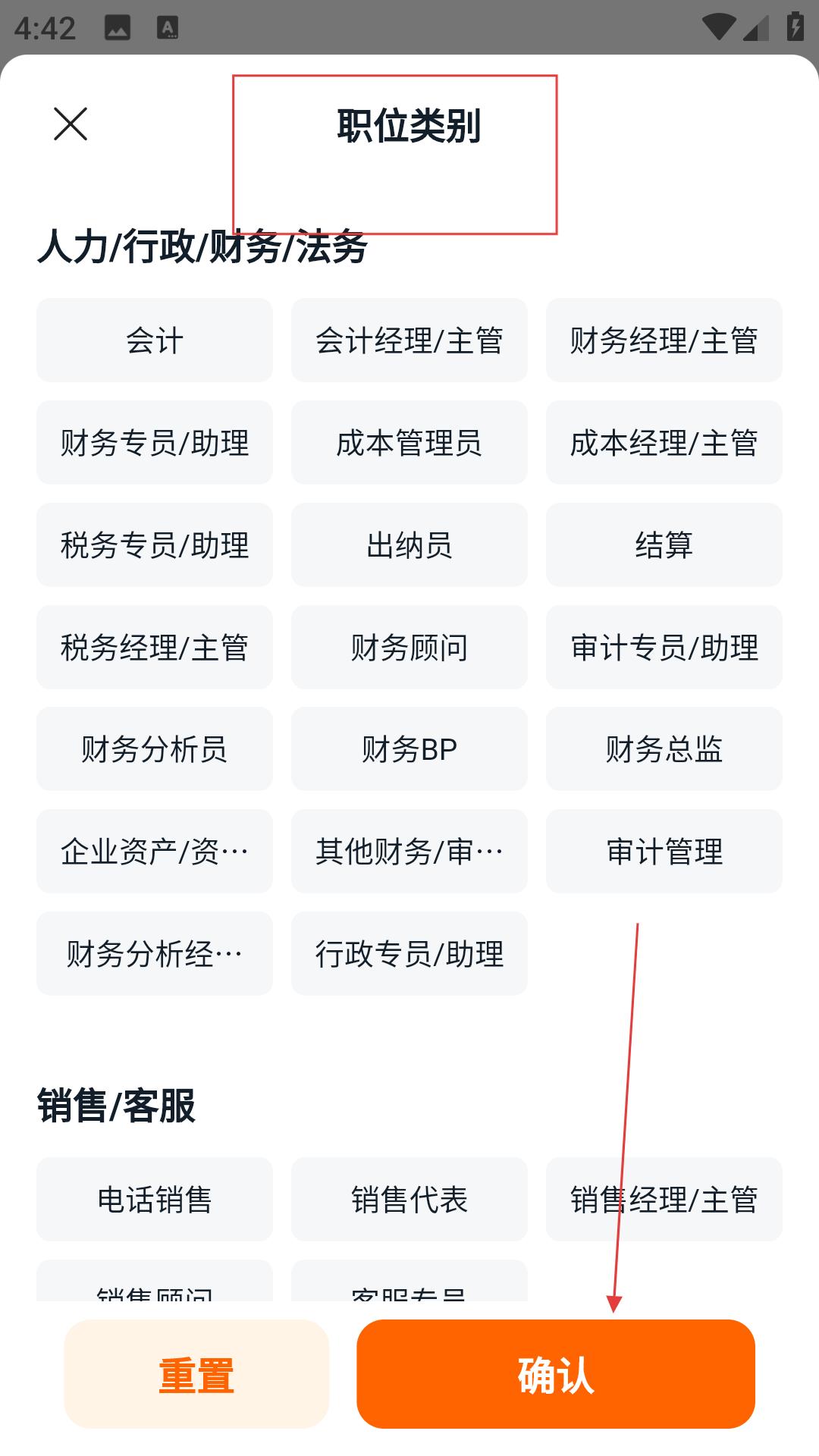The height and width of the screenshot is (1456, 819).
Task: Choose 审计专员/助理 chip
Action: (x=664, y=648)
